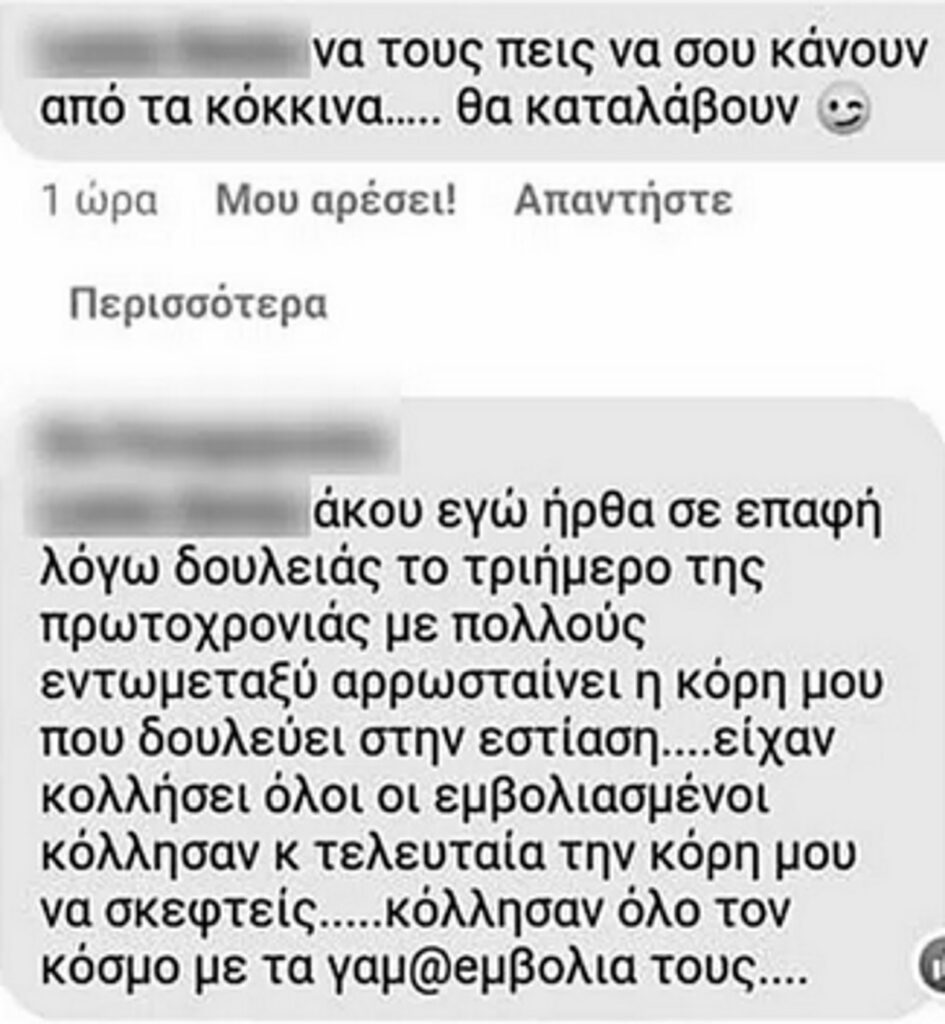Open 'Περισσότερα' options under the comment
This screenshot has height=1024, width=945.
pos(198,304)
